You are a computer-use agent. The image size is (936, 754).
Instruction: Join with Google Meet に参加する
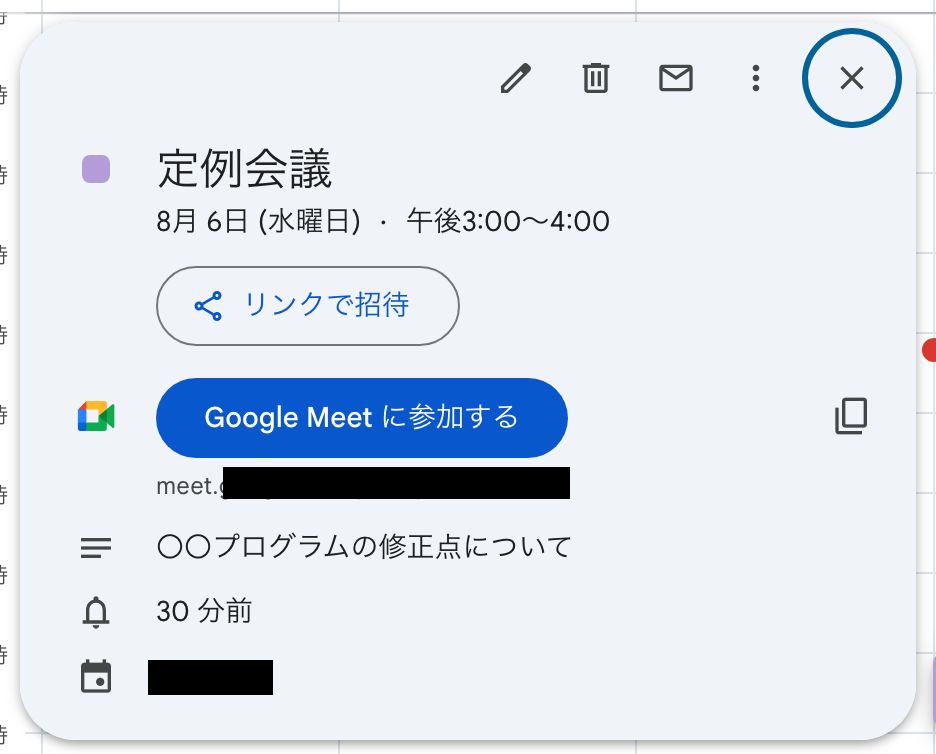click(362, 417)
